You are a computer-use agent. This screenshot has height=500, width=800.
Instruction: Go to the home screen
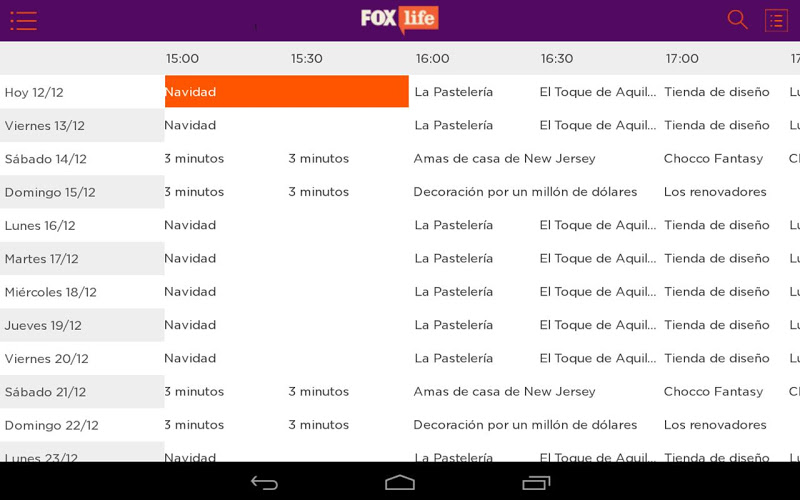tap(400, 483)
